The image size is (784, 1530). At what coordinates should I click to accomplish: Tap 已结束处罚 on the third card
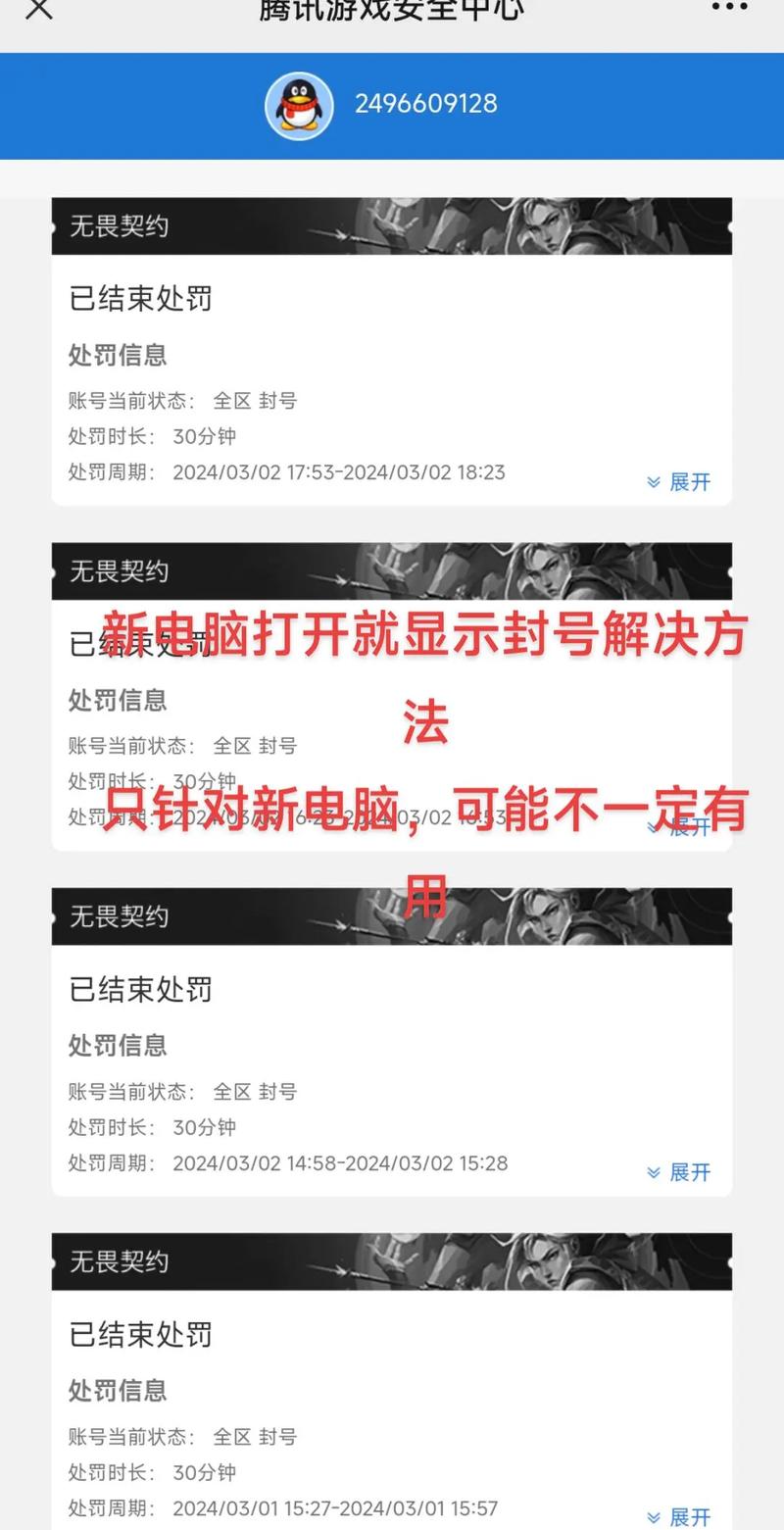click(x=140, y=990)
